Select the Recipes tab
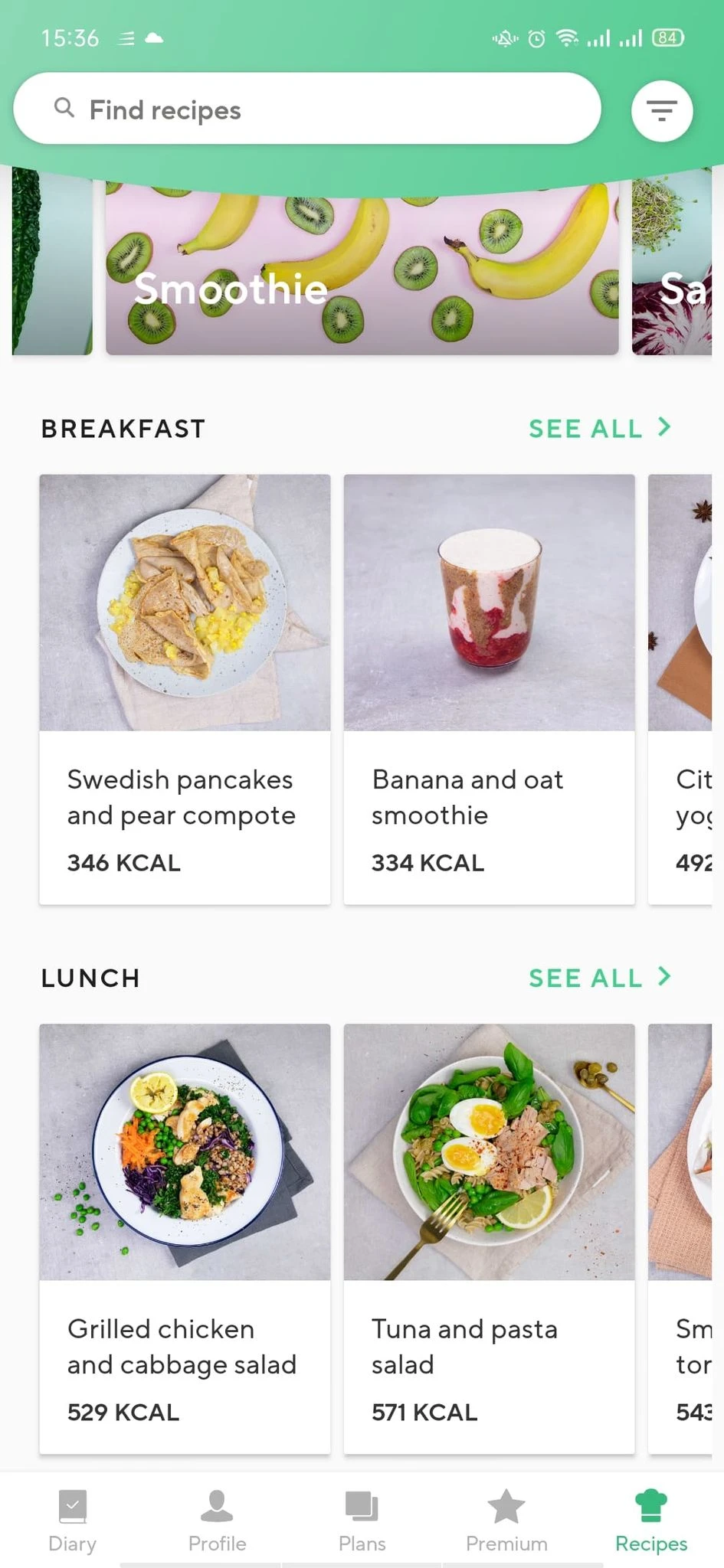724x1568 pixels. pos(651,1521)
